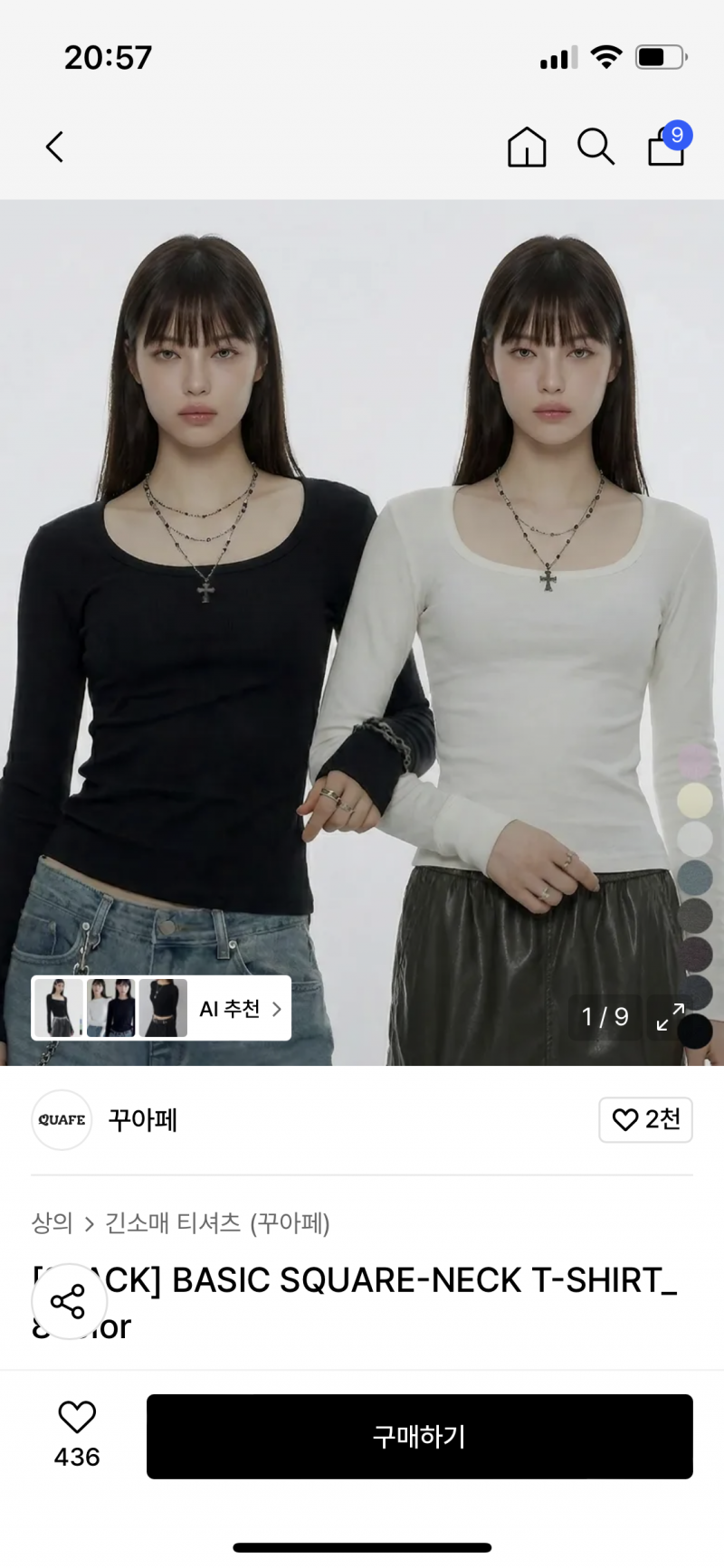This screenshot has width=724, height=1568.
Task: Like the product via the bottom heart
Action: 79,1416
